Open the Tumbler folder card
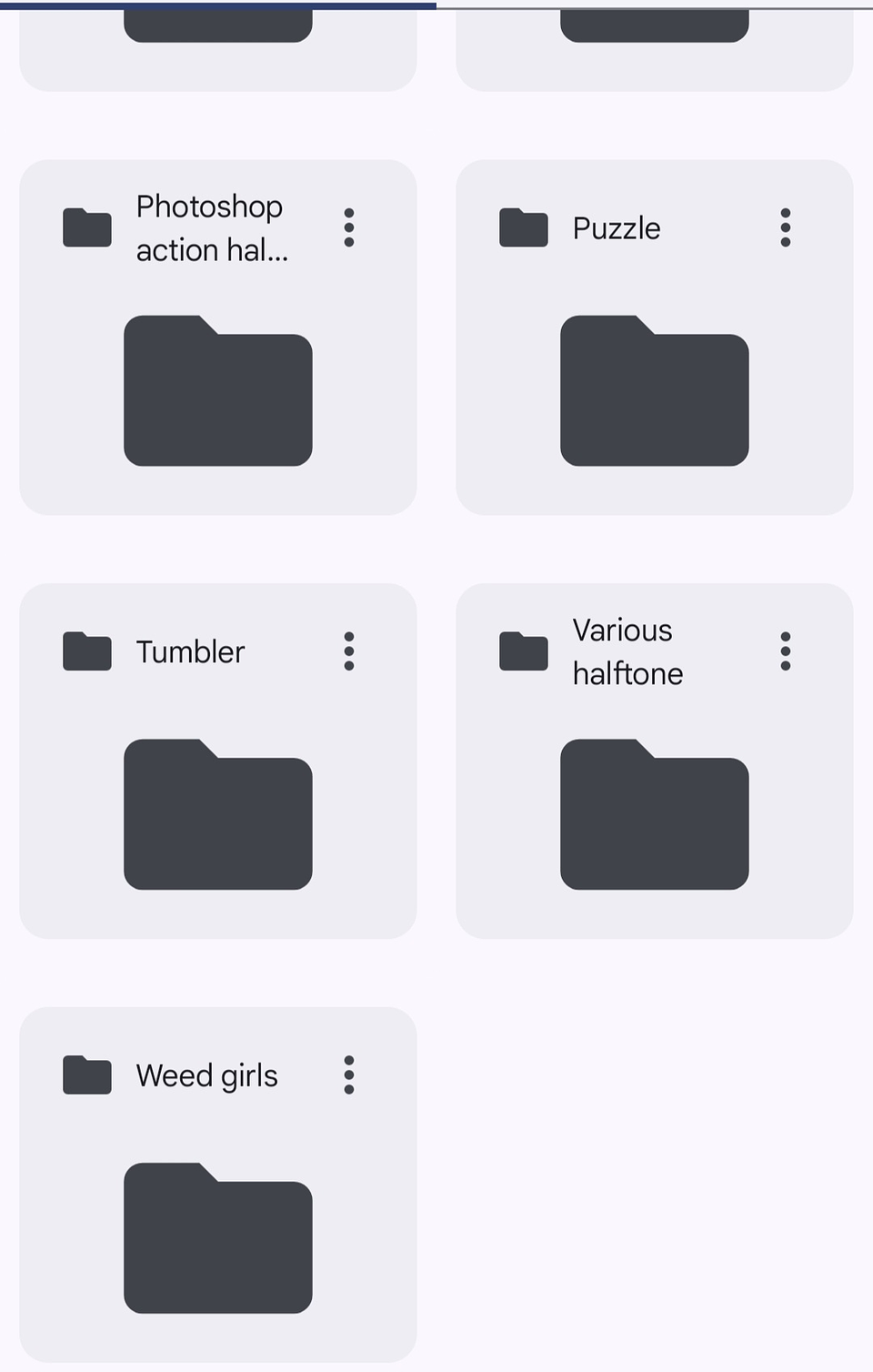This screenshot has width=873, height=1372. point(190,651)
